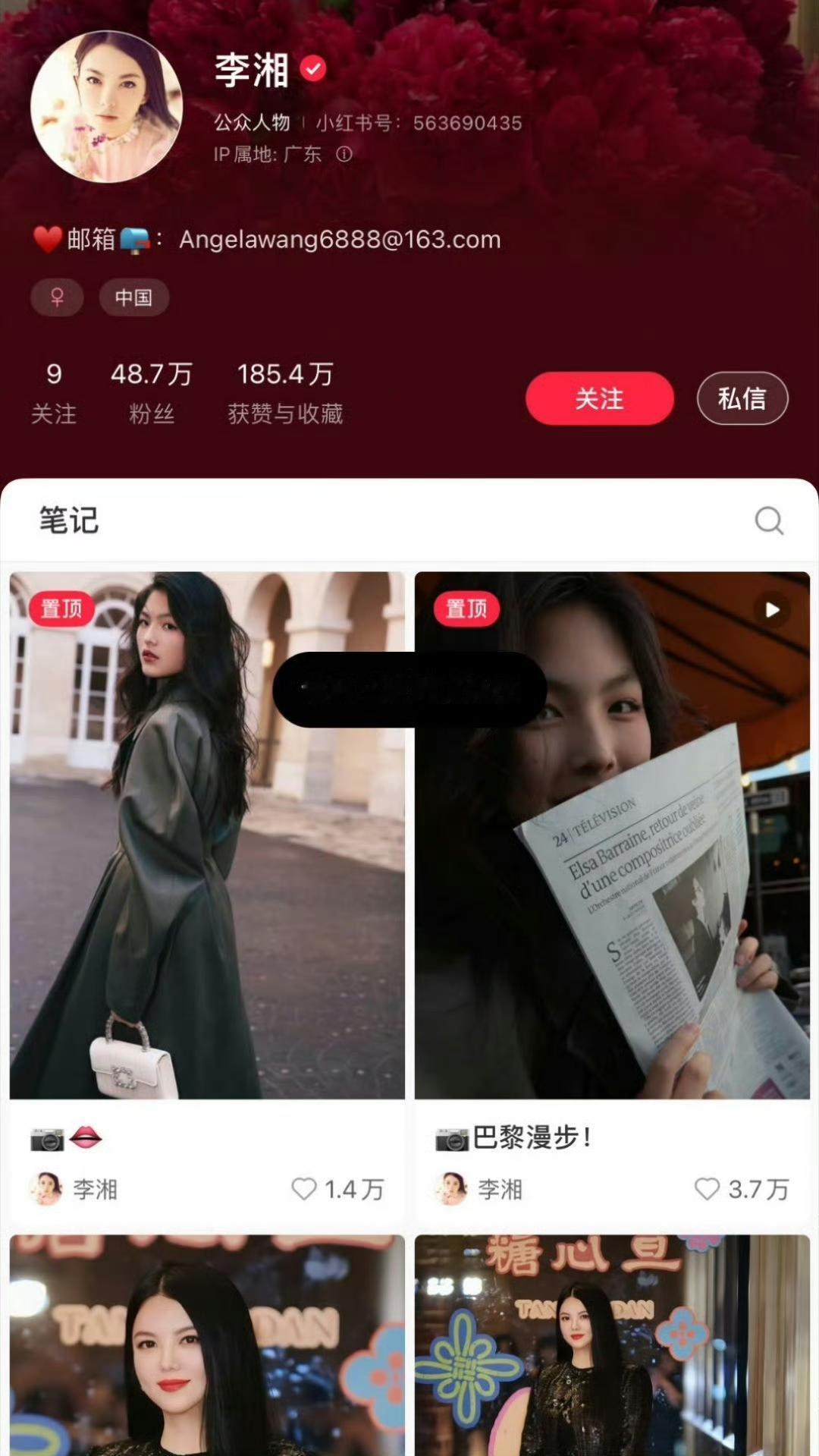Expand the 获赞与收藏 statistics

(285, 391)
